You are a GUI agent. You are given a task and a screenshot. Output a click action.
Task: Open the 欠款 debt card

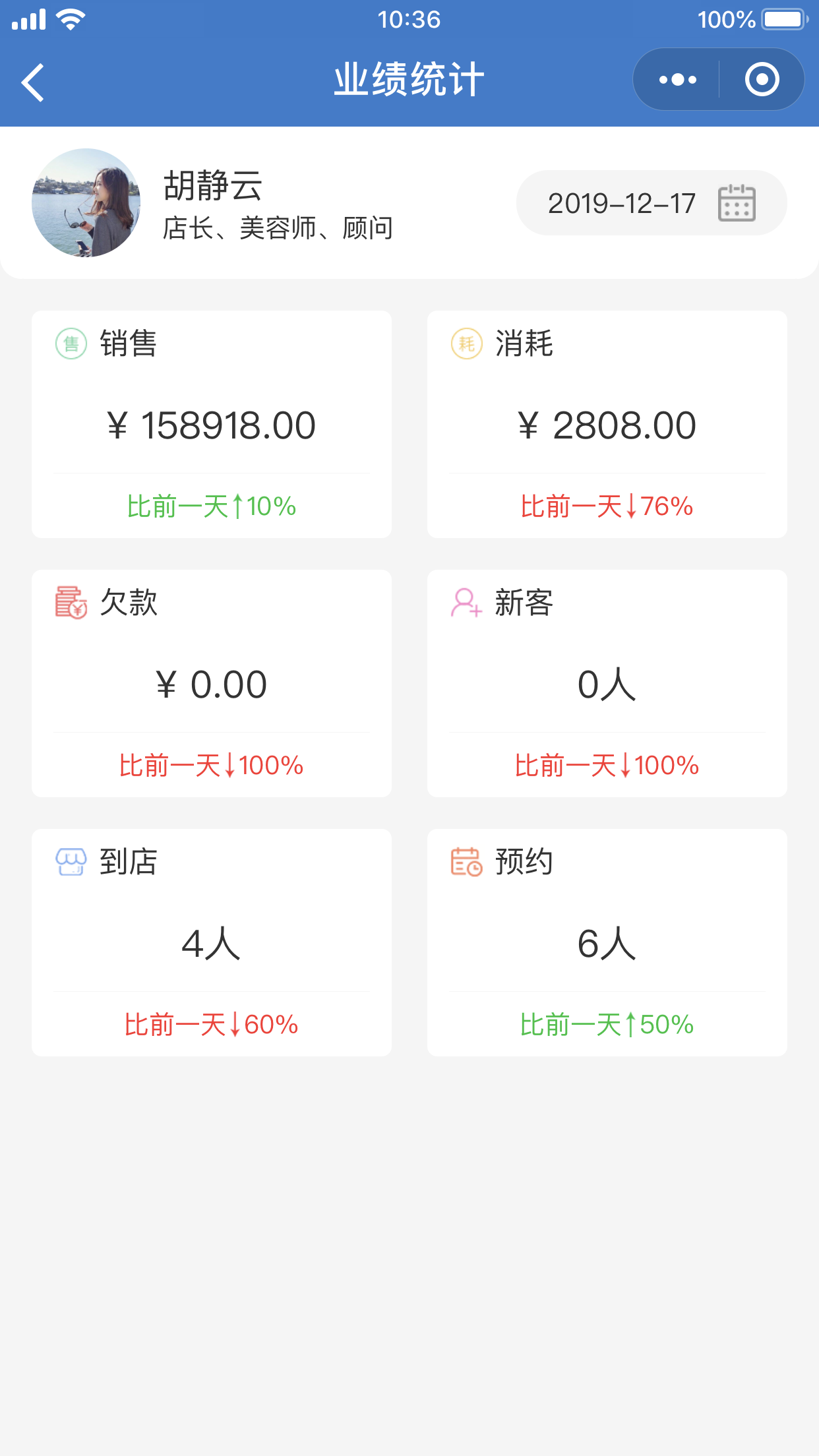click(x=212, y=683)
